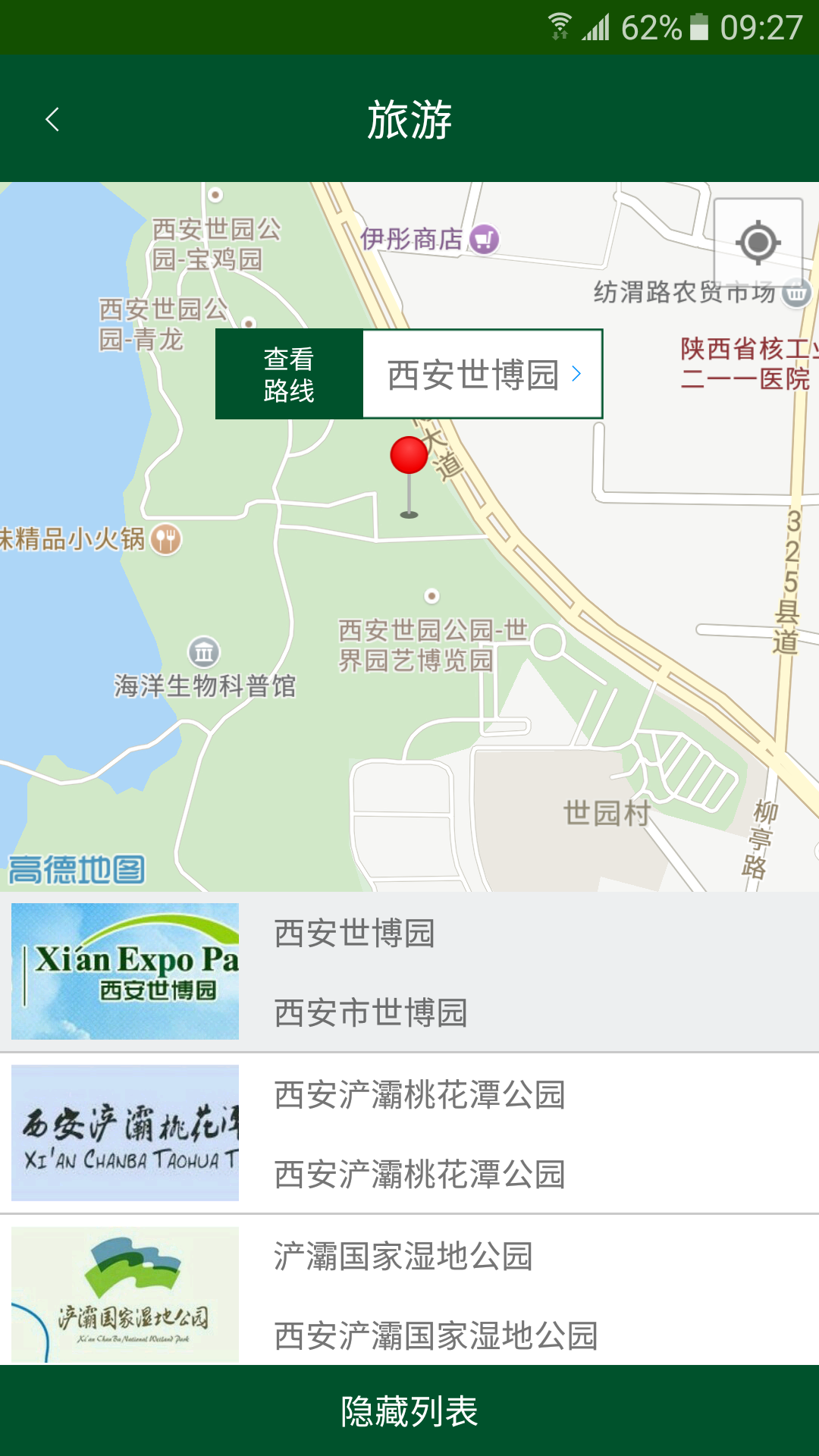819x1456 pixels.
Task: Select 西安浐灞桃花潭公园 from the list
Action: click(x=419, y=1094)
